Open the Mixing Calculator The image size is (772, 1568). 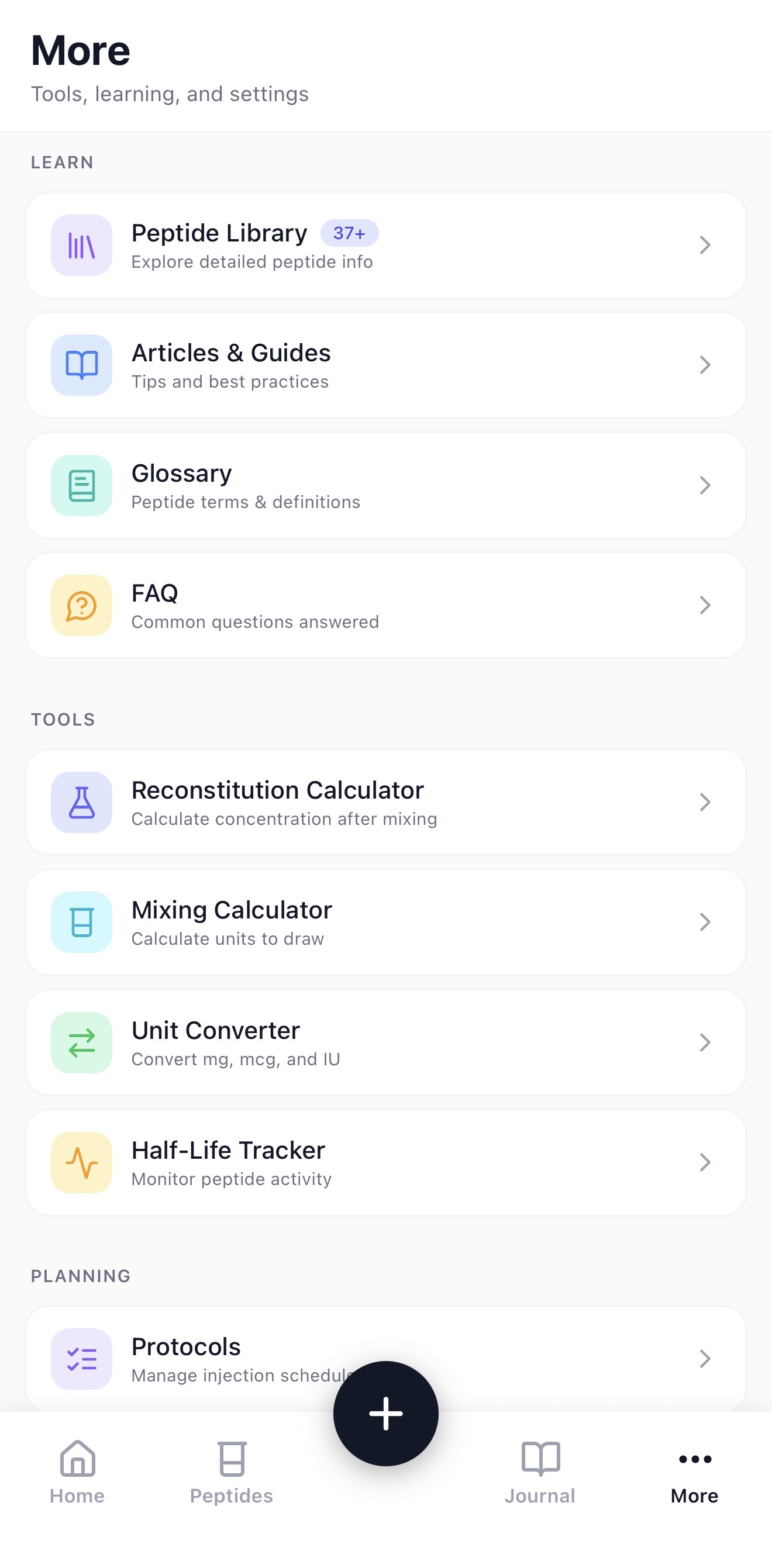point(385,922)
